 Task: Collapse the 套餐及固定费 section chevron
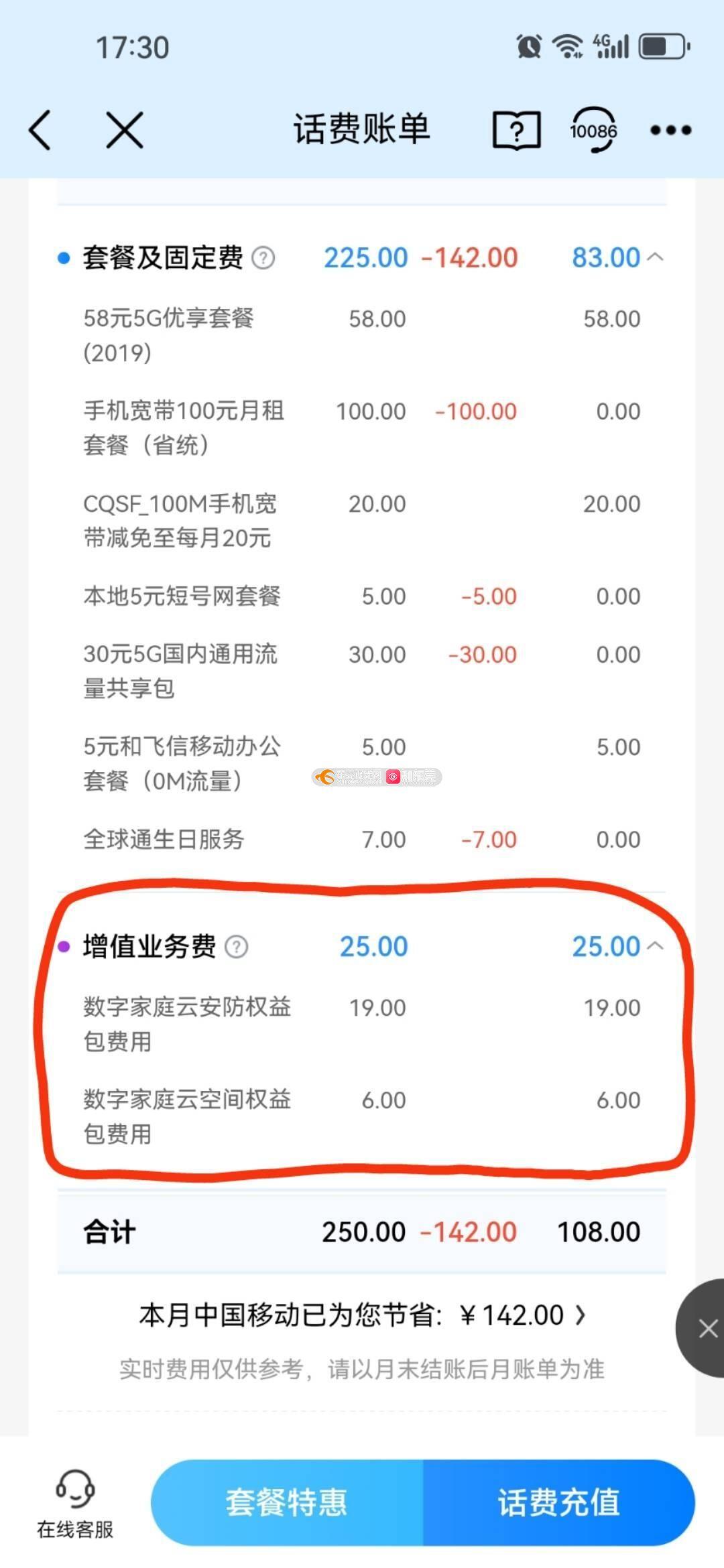pos(656,257)
